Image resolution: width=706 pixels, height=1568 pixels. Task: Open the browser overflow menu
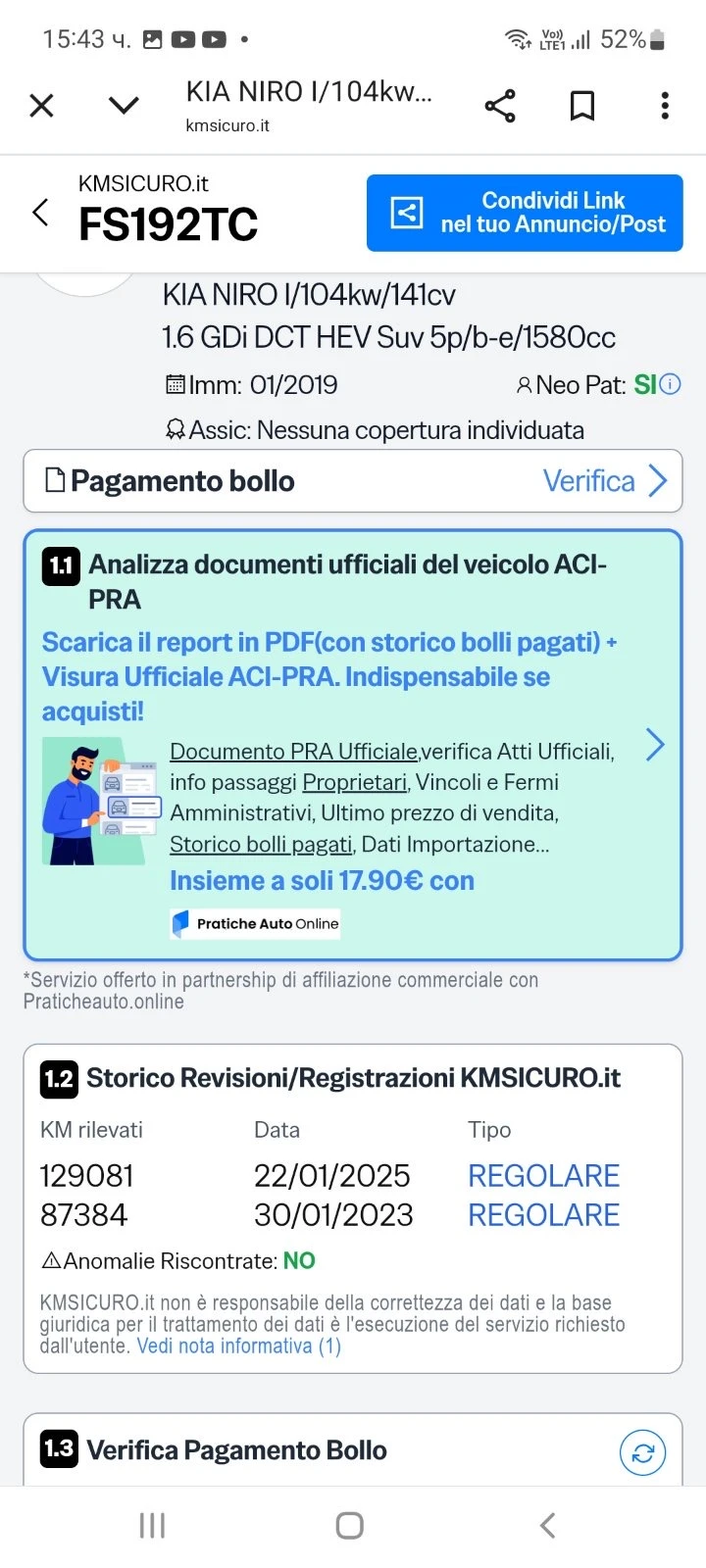665,105
